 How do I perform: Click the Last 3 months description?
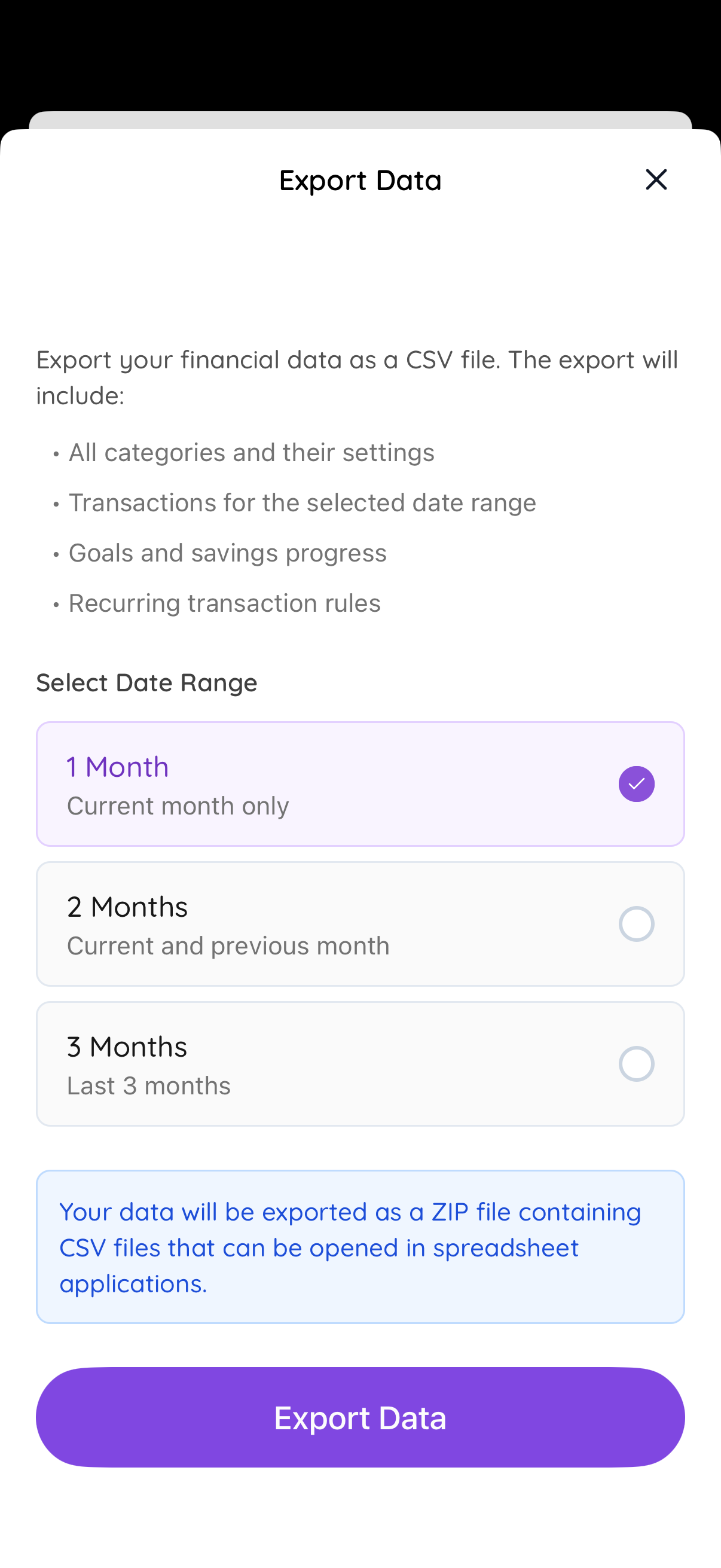click(x=149, y=1085)
